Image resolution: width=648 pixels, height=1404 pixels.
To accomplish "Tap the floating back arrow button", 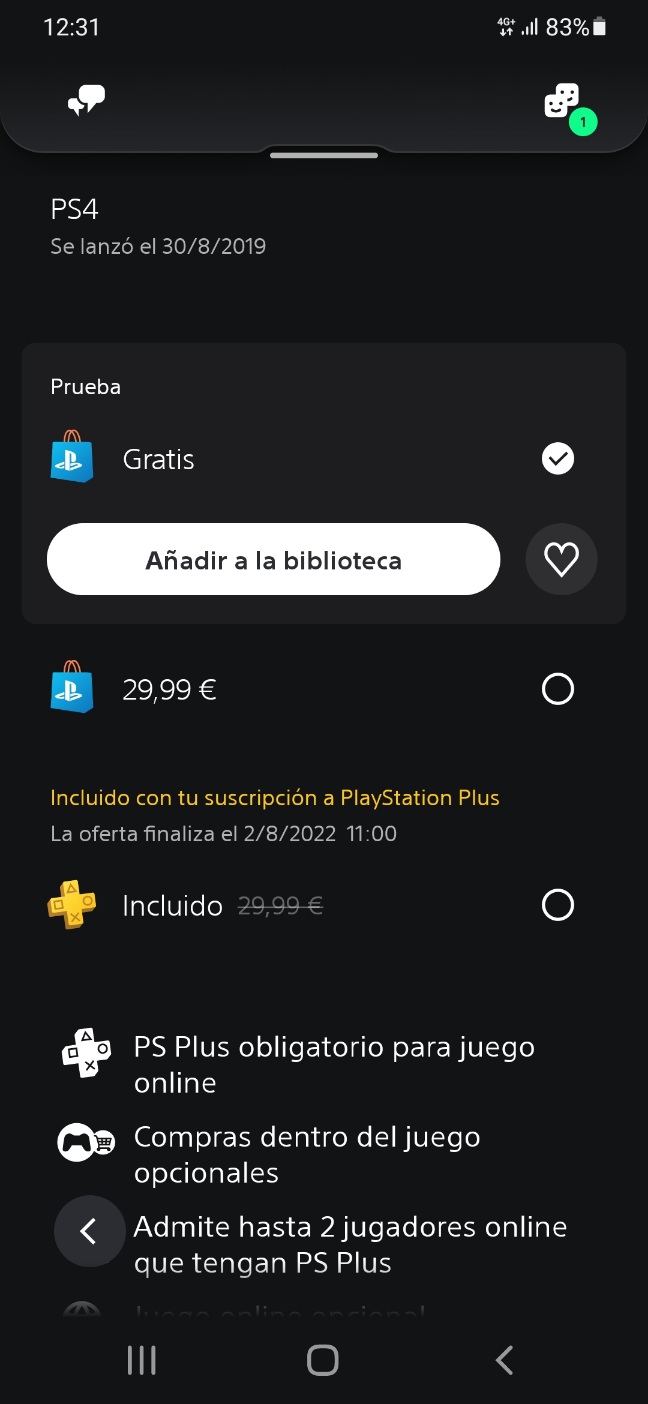I will [x=89, y=1231].
